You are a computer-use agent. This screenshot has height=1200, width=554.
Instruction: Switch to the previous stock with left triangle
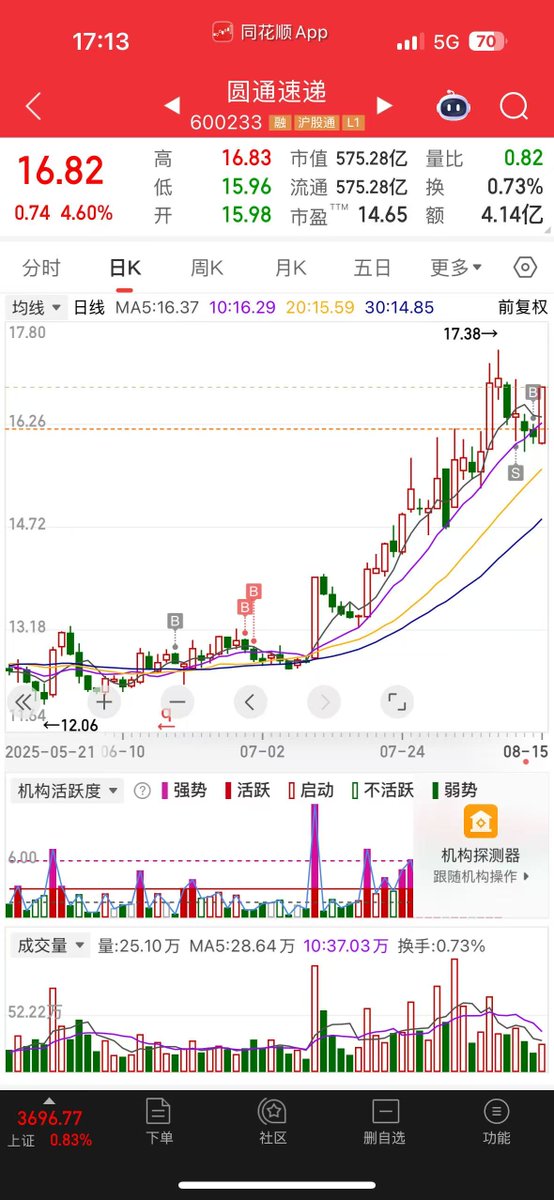click(x=171, y=105)
